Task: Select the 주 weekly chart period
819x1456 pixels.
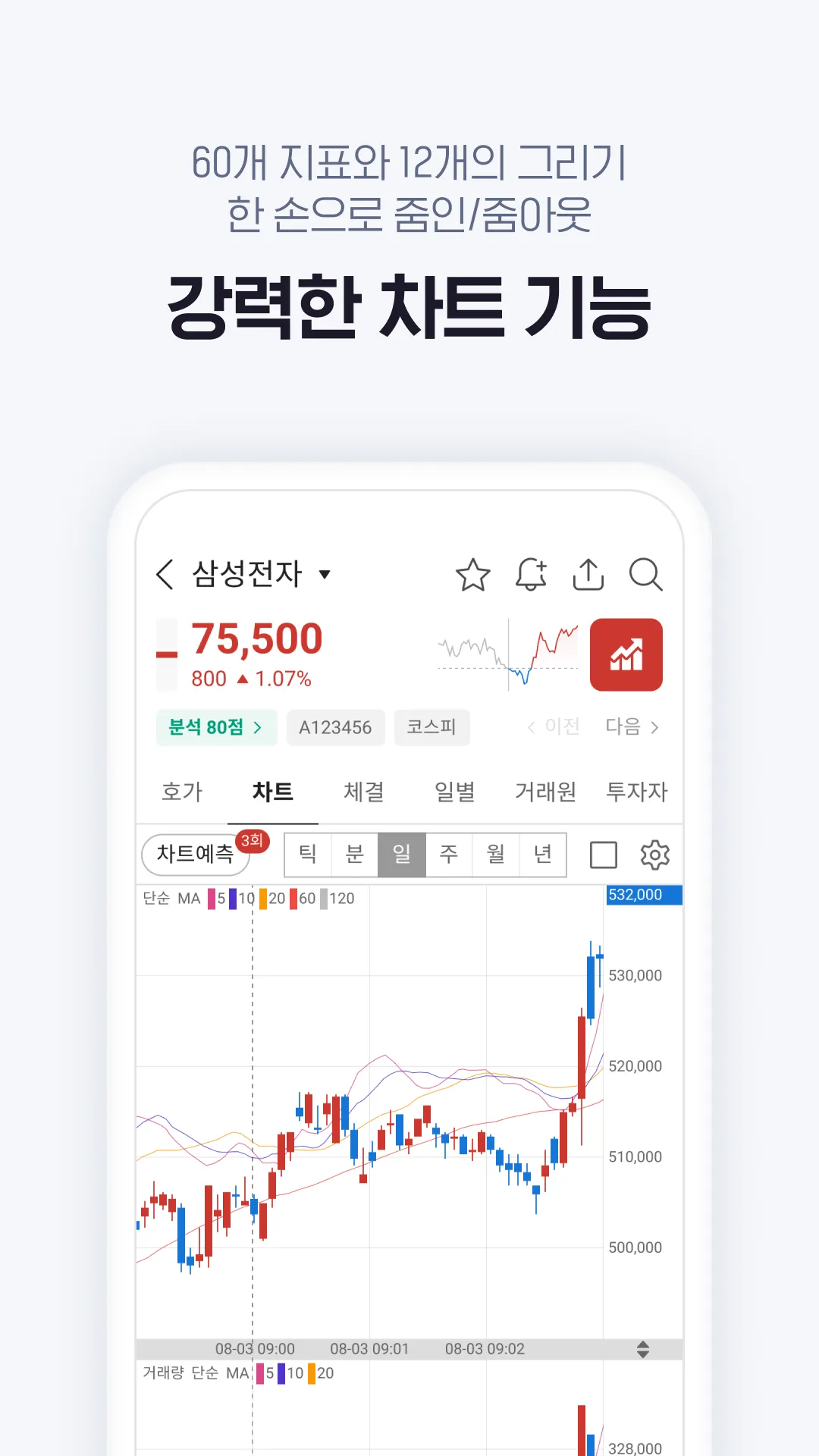Action: (449, 854)
